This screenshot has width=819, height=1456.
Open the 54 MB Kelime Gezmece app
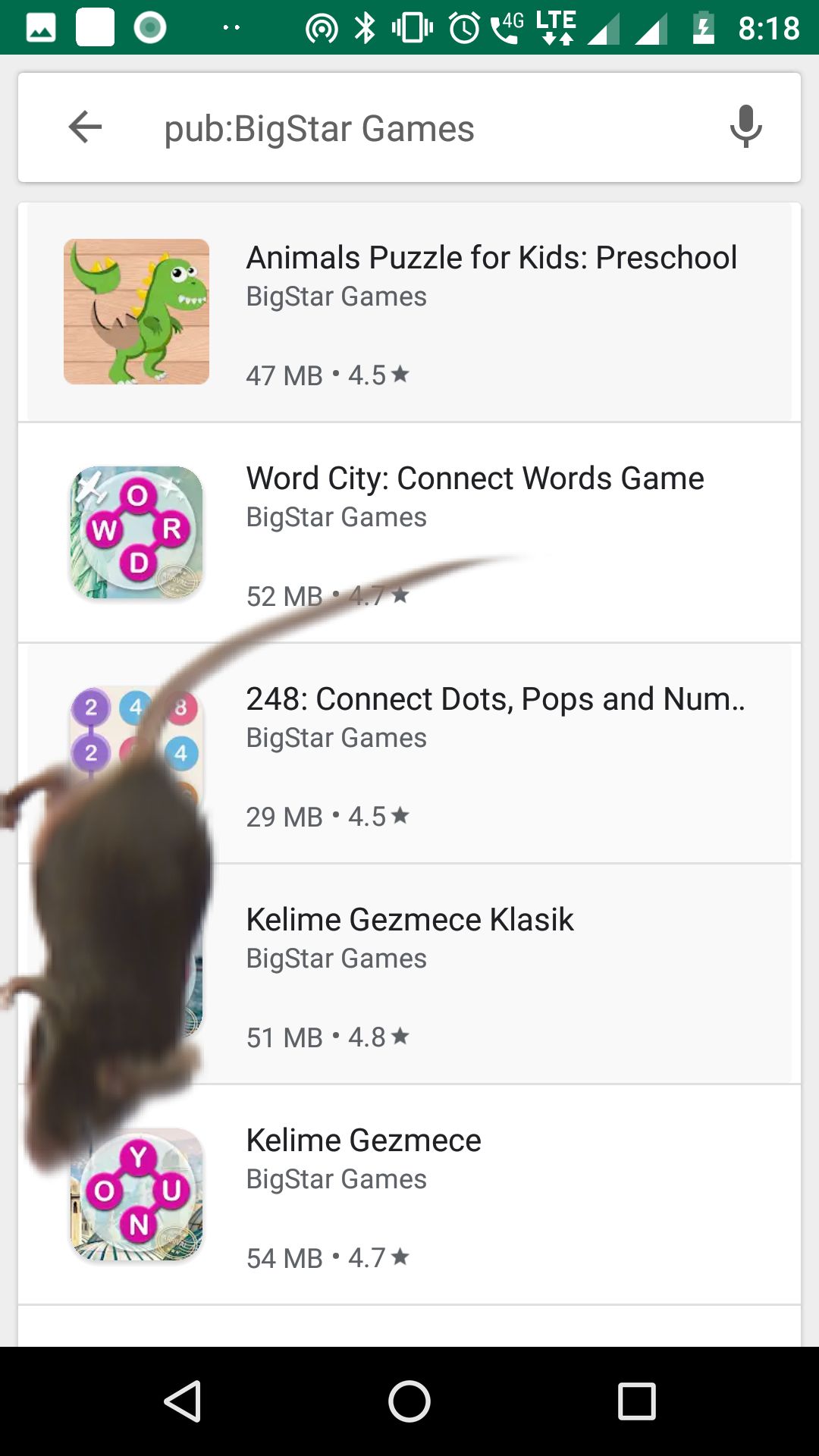coord(364,1141)
